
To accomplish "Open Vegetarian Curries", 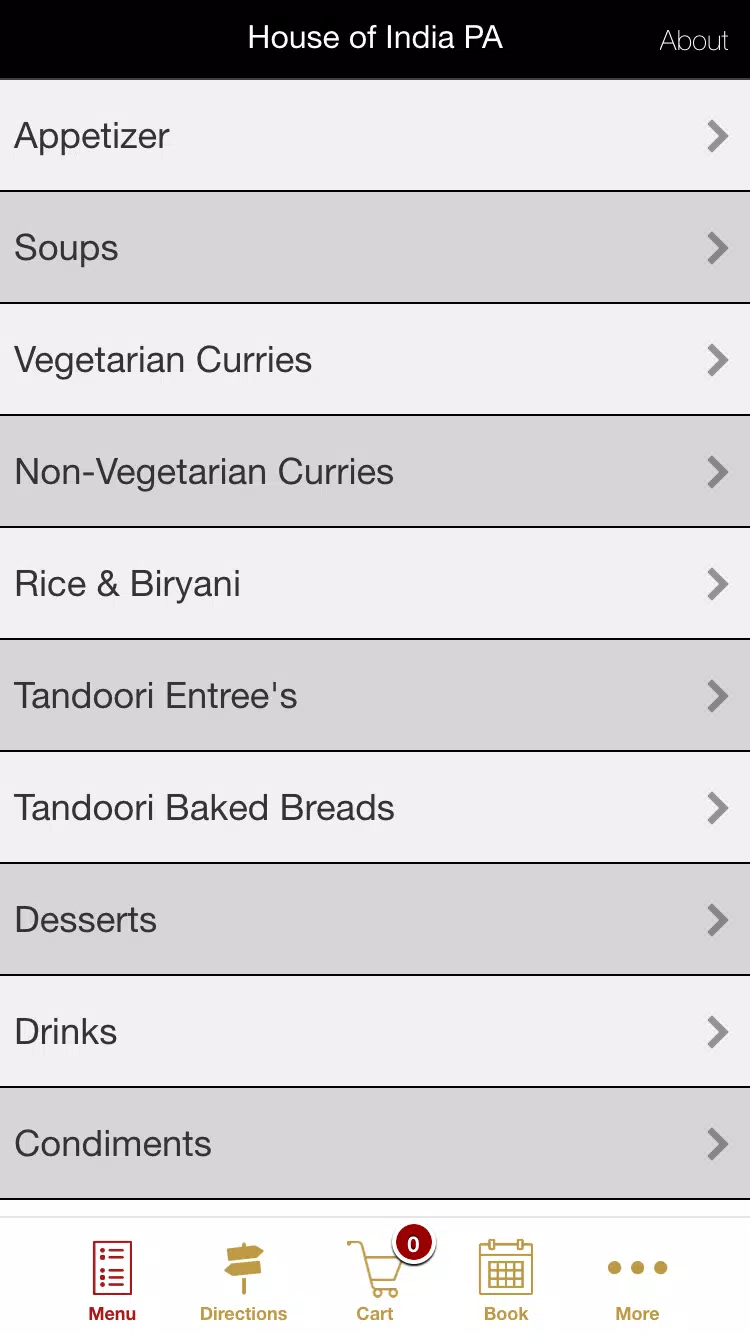I will tap(375, 359).
